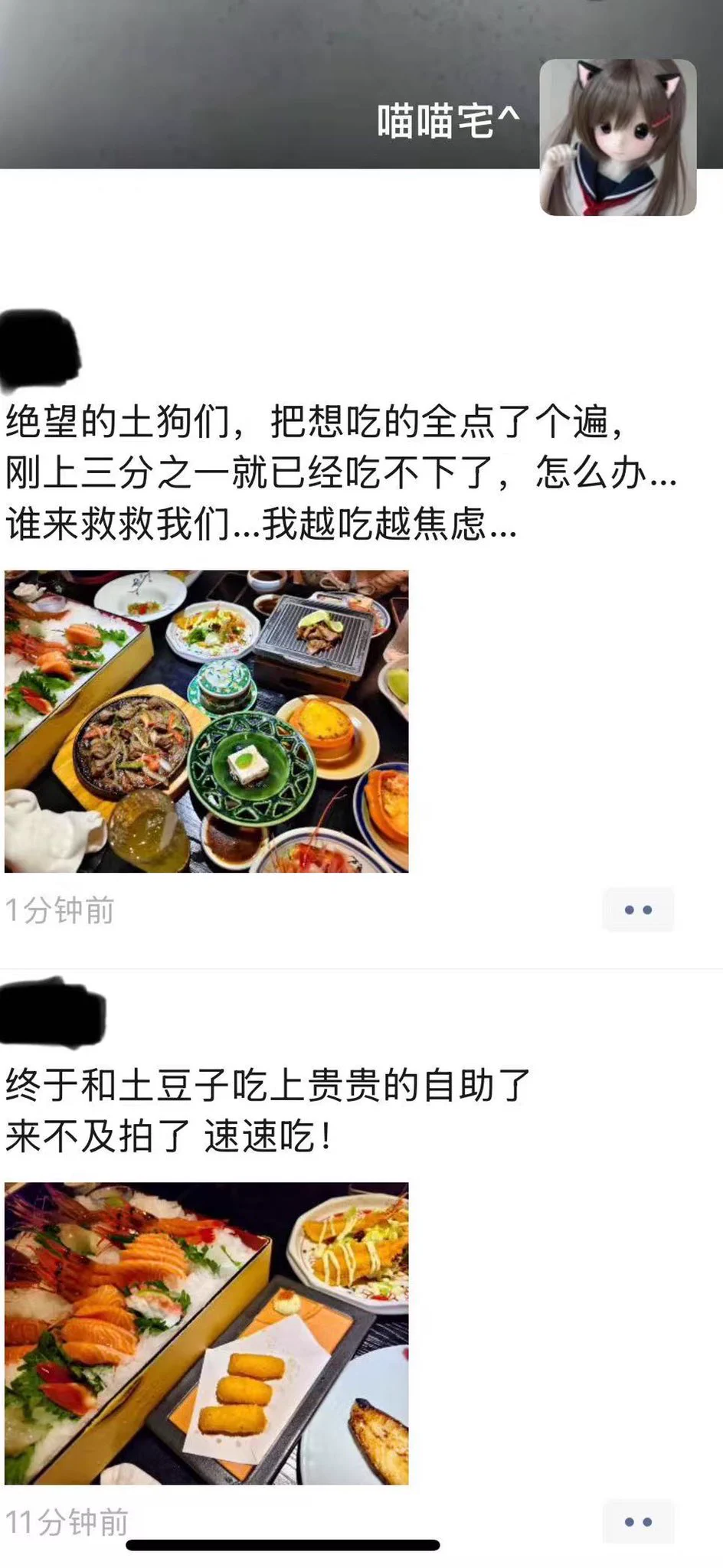View the sashimi photo posted 11分钟前
Image resolution: width=723 pixels, height=1568 pixels.
coord(207,1333)
